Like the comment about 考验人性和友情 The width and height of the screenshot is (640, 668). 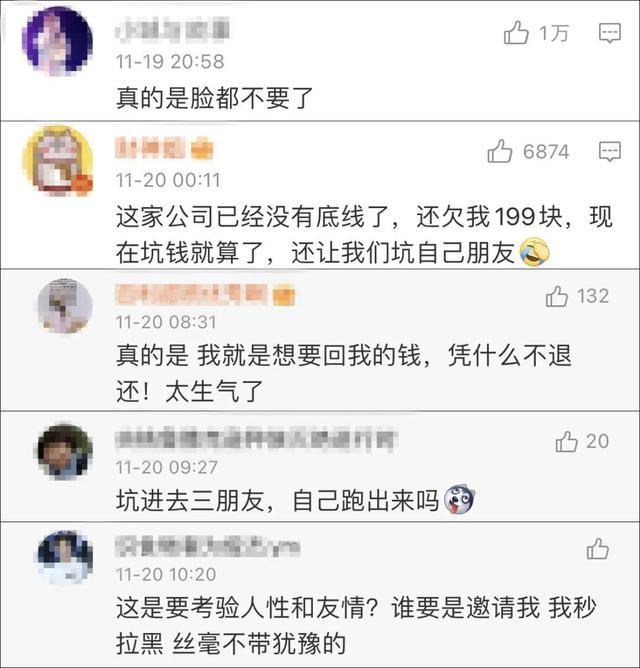point(598,548)
